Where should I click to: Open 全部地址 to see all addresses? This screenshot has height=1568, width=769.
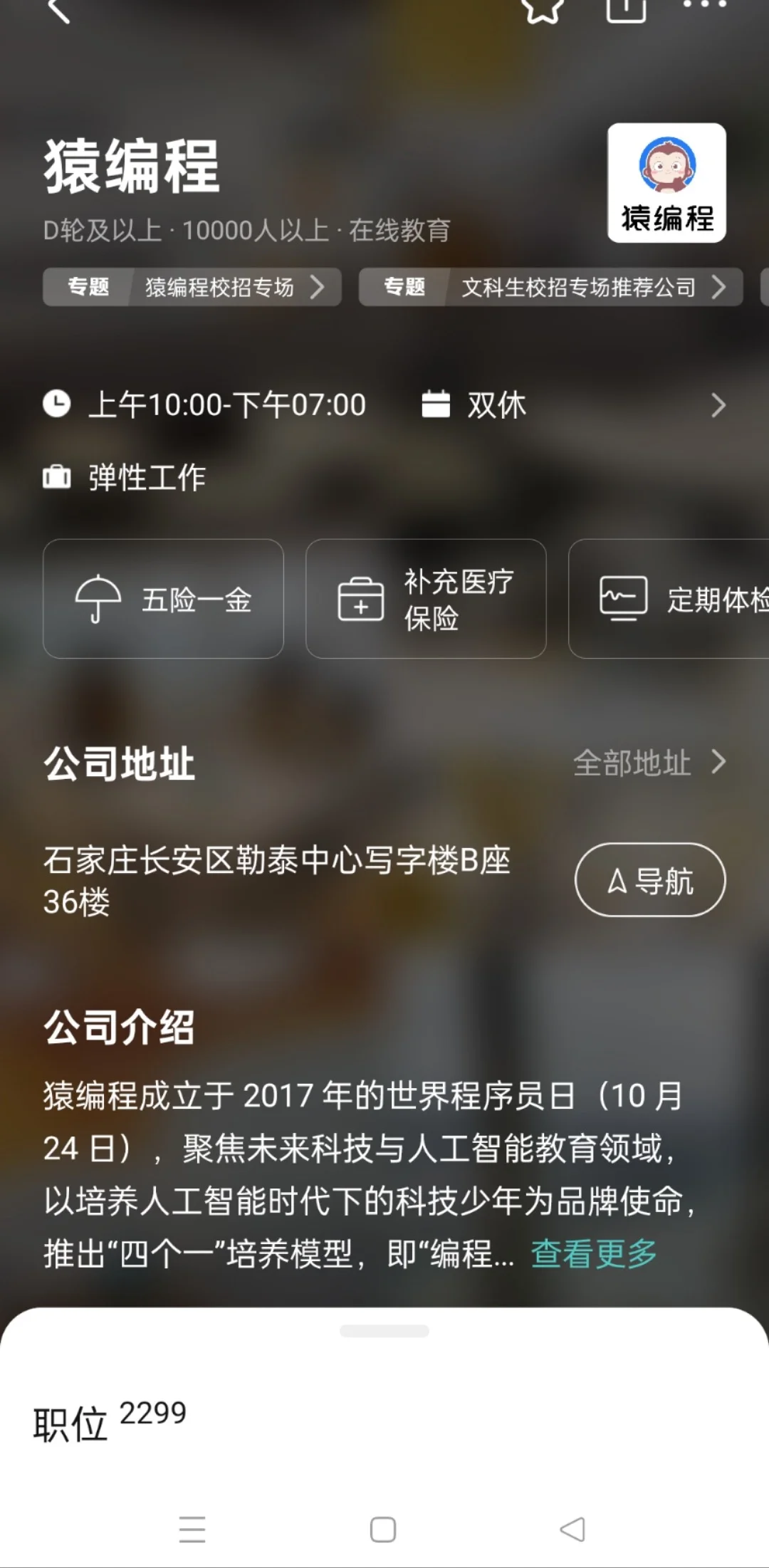(649, 763)
